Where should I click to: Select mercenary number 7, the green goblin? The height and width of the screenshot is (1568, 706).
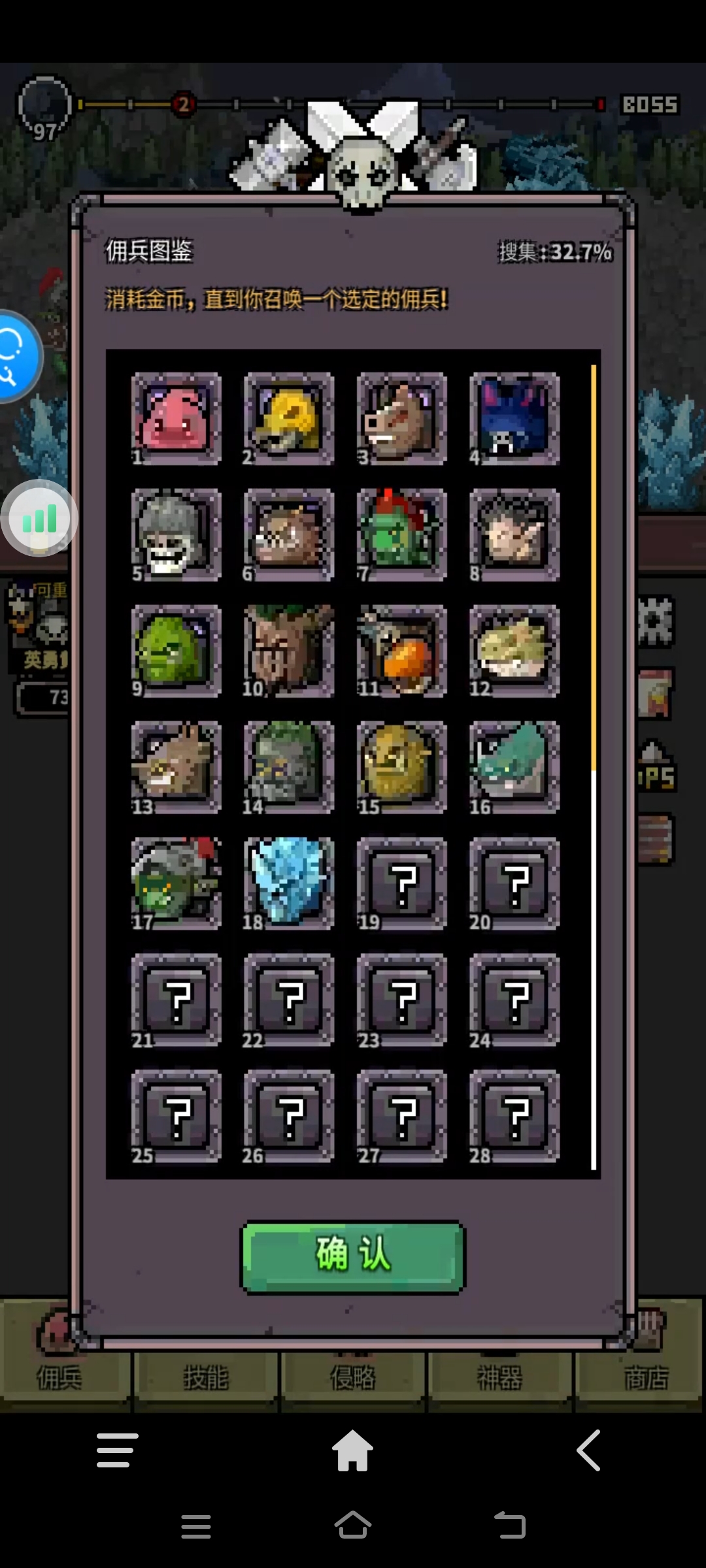401,534
